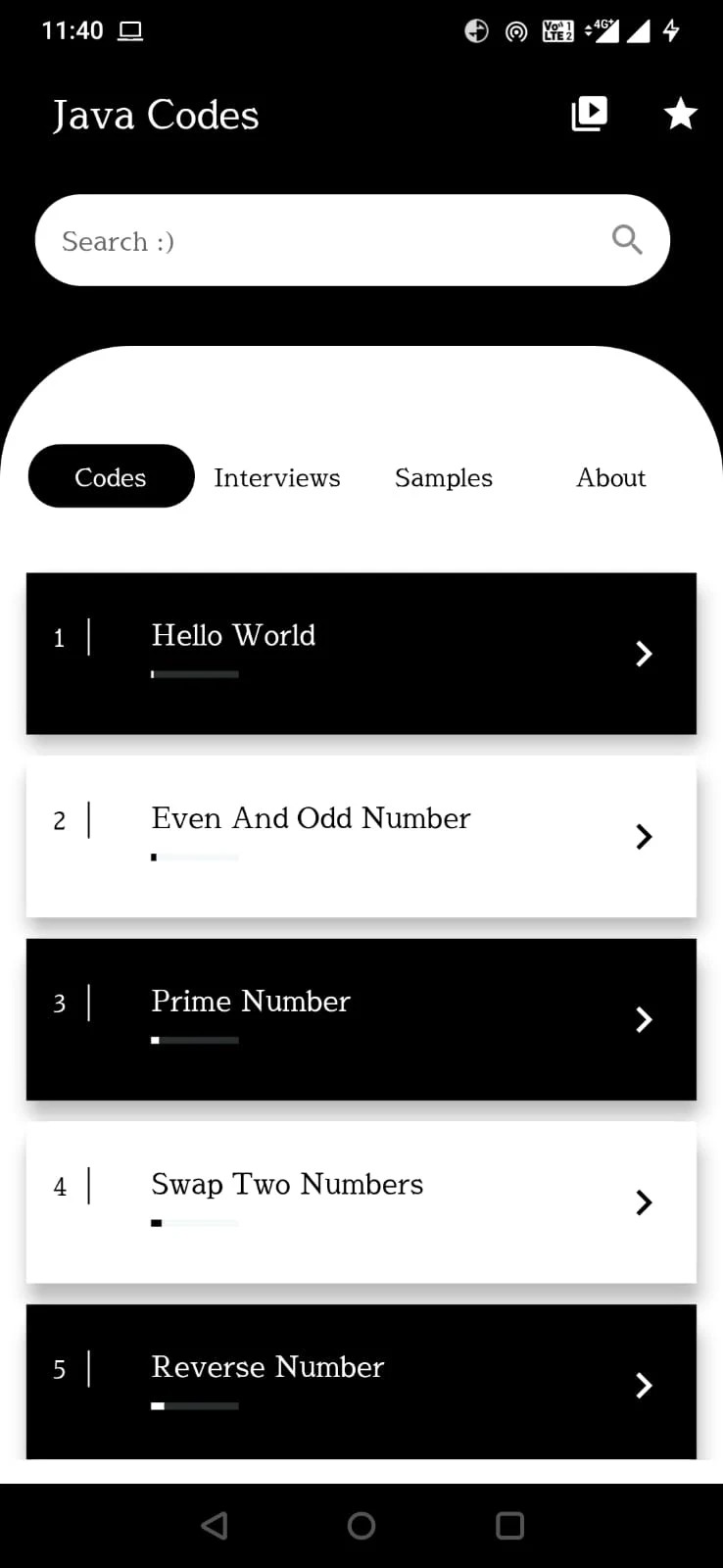The image size is (723, 1568).
Task: Switch to the Samples tab
Action: (444, 477)
